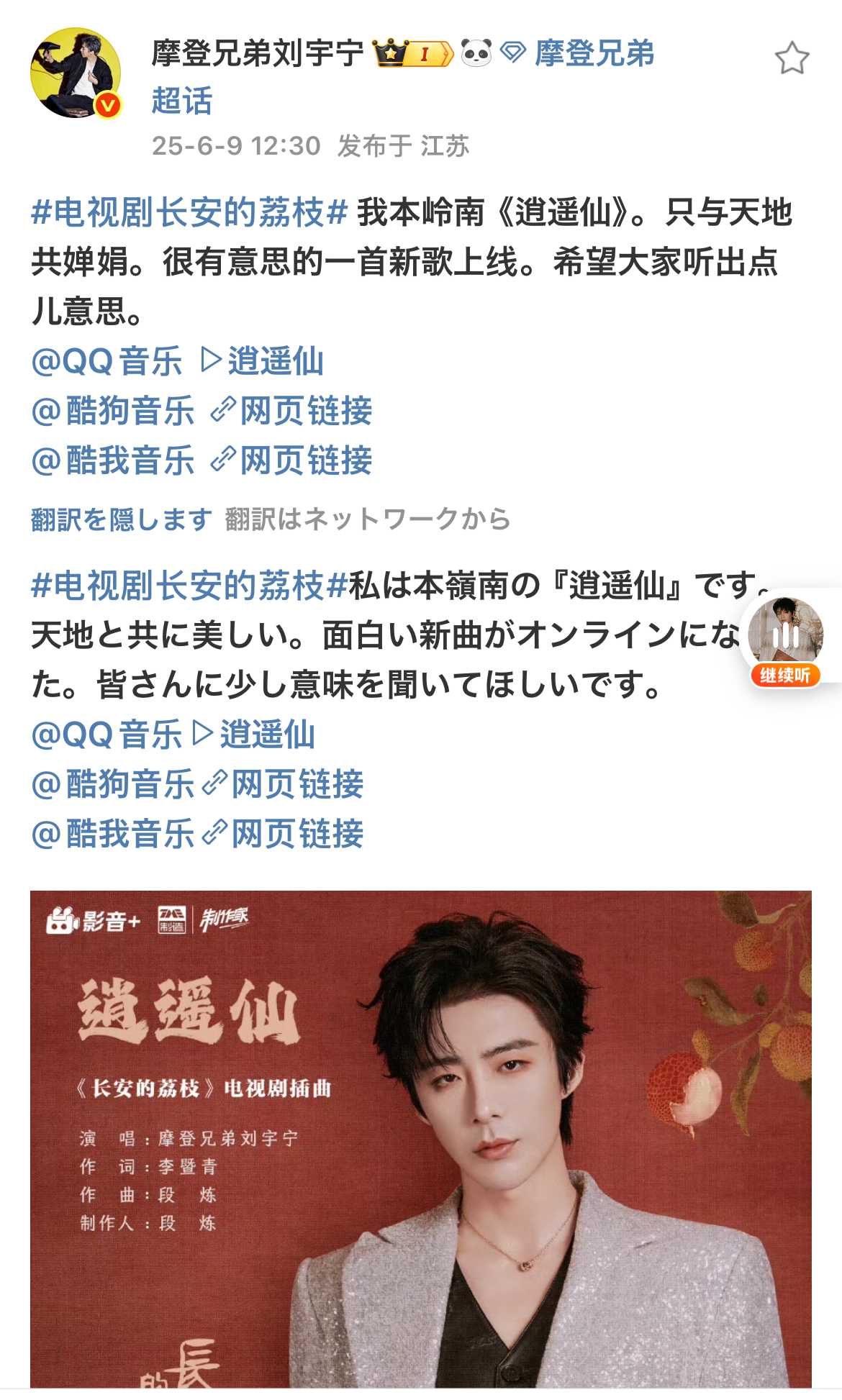Open 网页链接 next to 酷狗音乐 in original post
Image resolution: width=842 pixels, height=1400 pixels.
[294, 411]
